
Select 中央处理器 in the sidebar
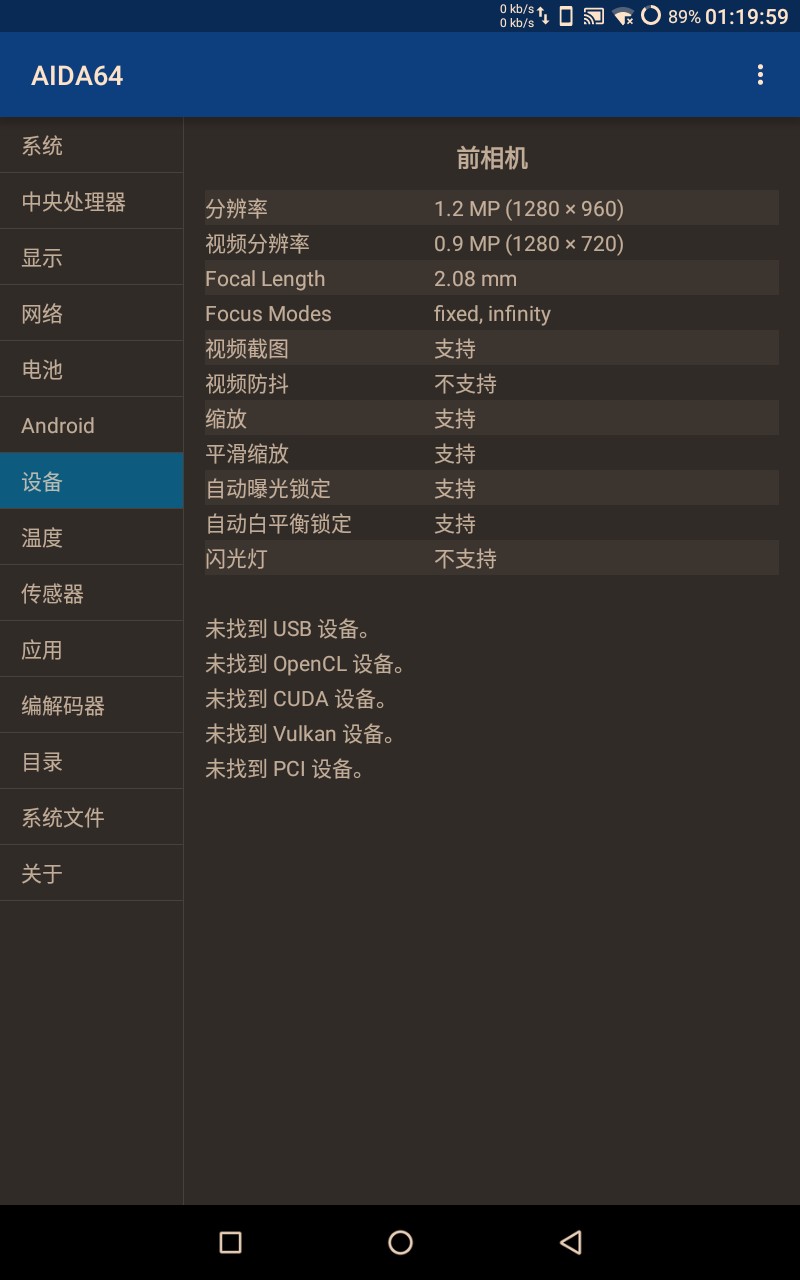coord(90,202)
